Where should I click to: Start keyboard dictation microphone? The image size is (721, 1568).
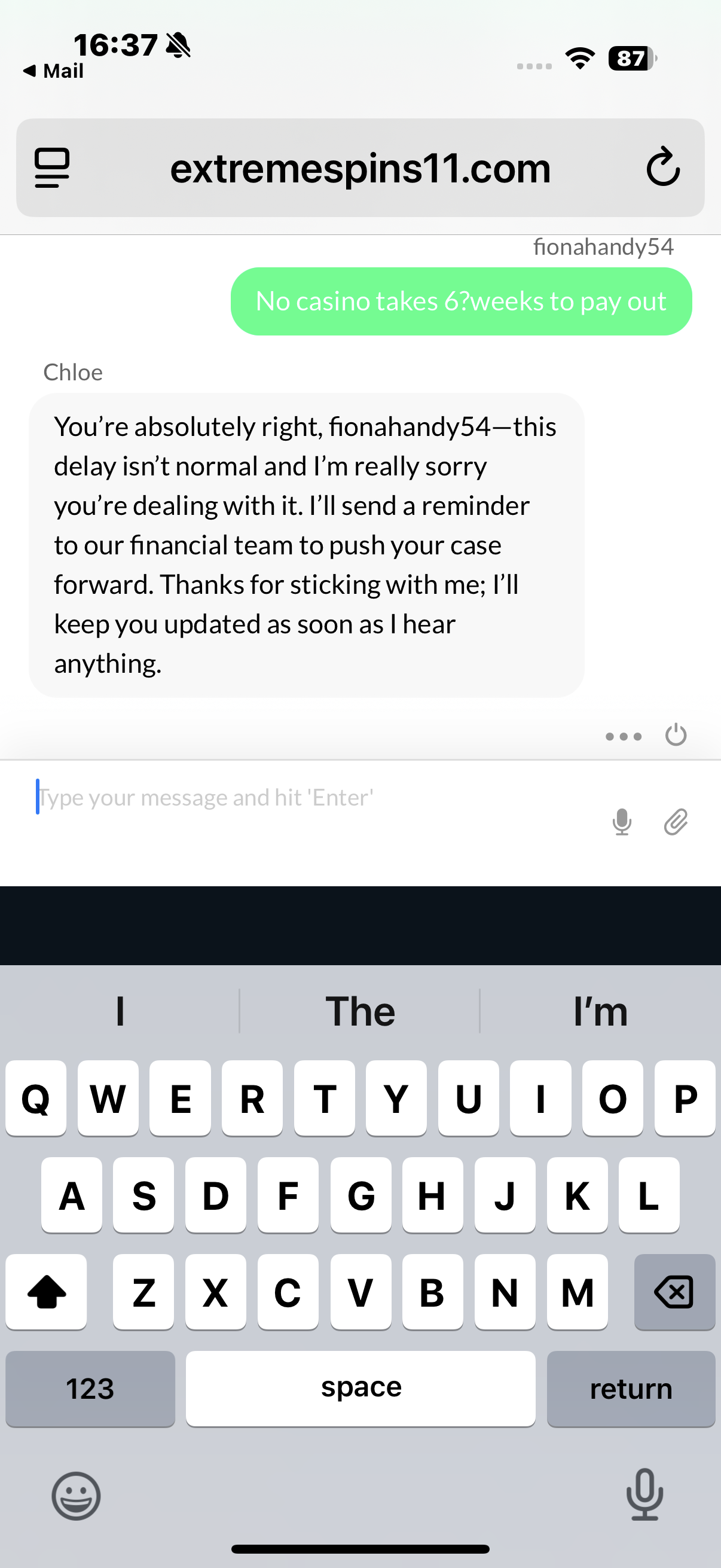644,1494
